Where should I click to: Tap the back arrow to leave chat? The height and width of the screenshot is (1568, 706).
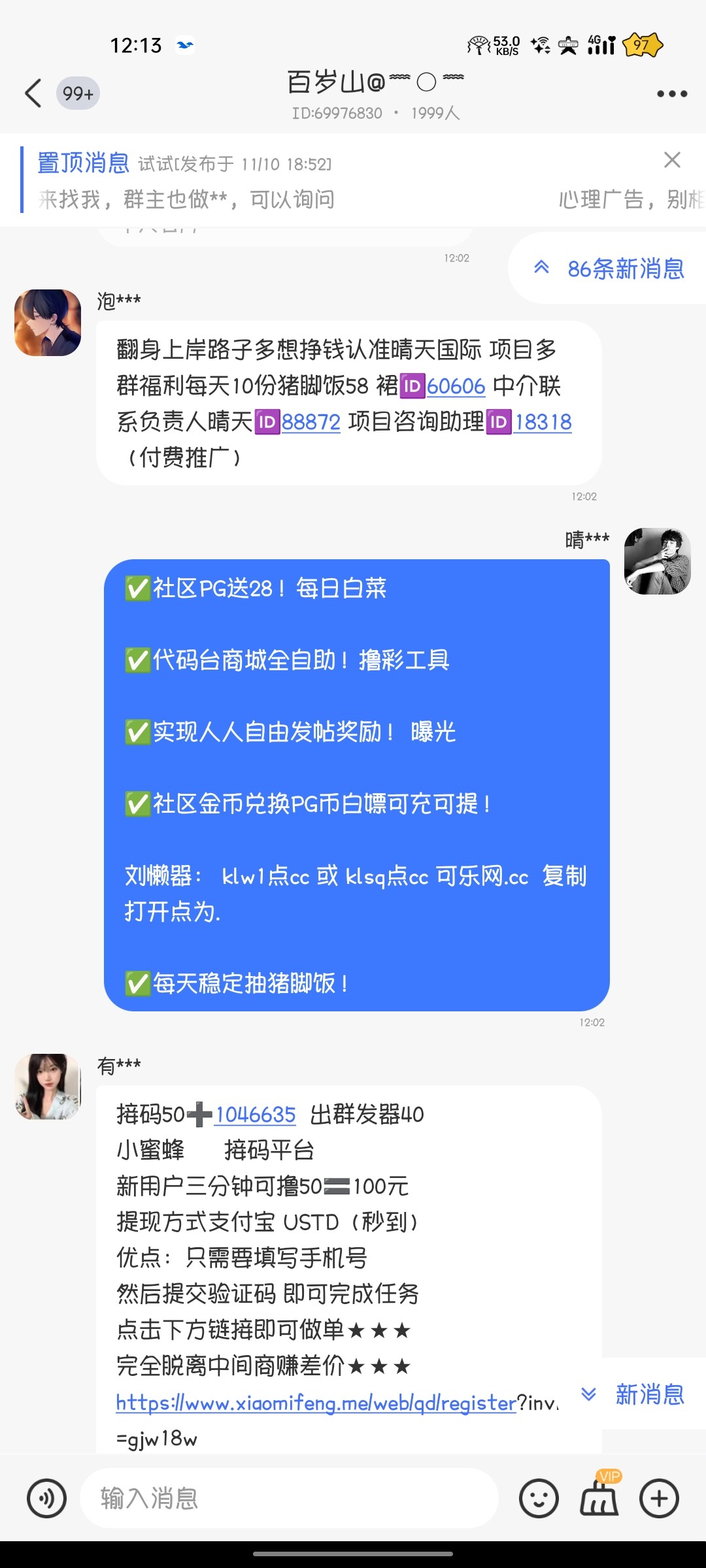tap(32, 93)
